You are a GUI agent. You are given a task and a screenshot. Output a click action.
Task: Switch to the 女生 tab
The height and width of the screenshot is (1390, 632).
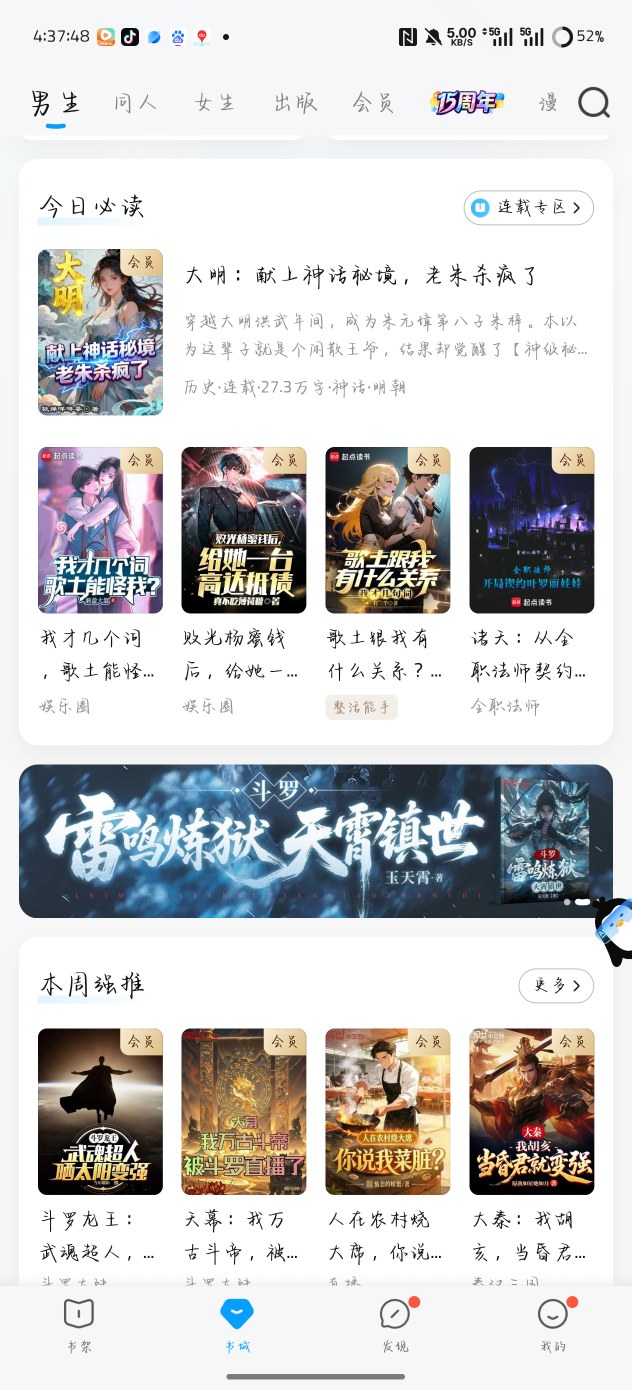[x=215, y=102]
